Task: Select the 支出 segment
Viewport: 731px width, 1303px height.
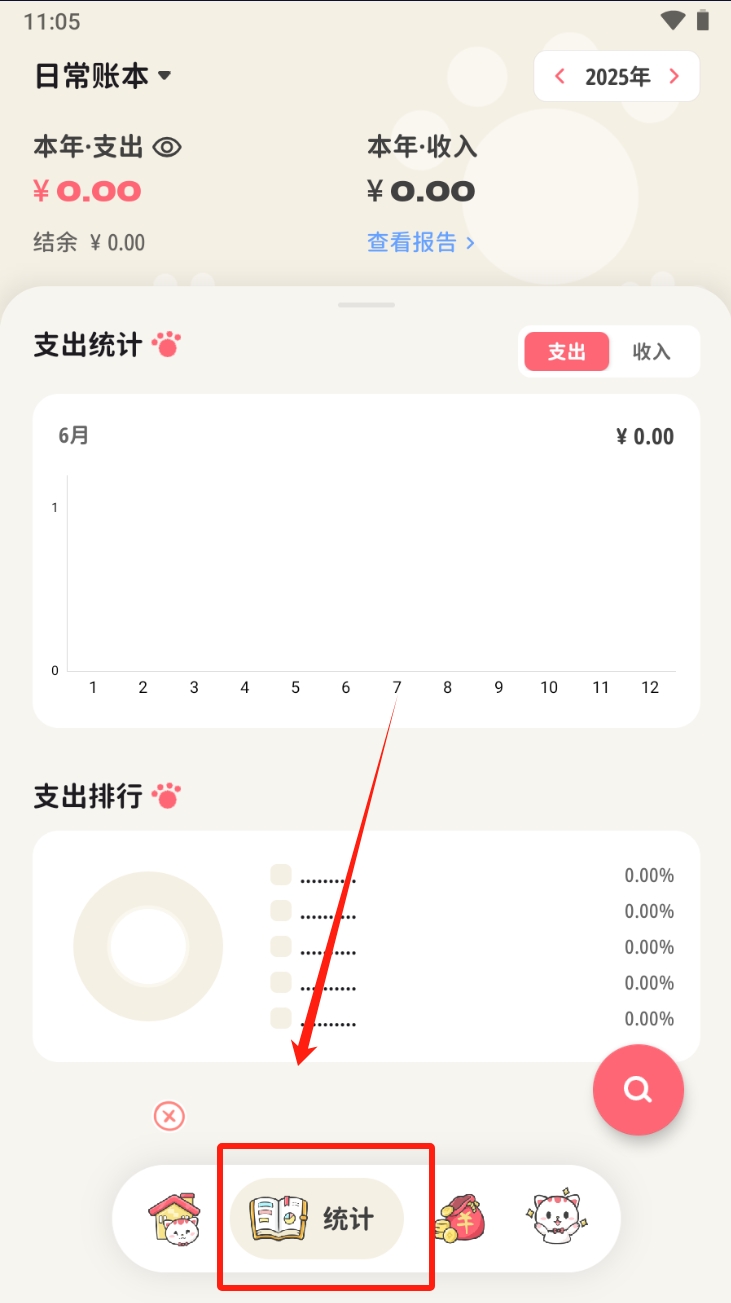Action: point(566,352)
